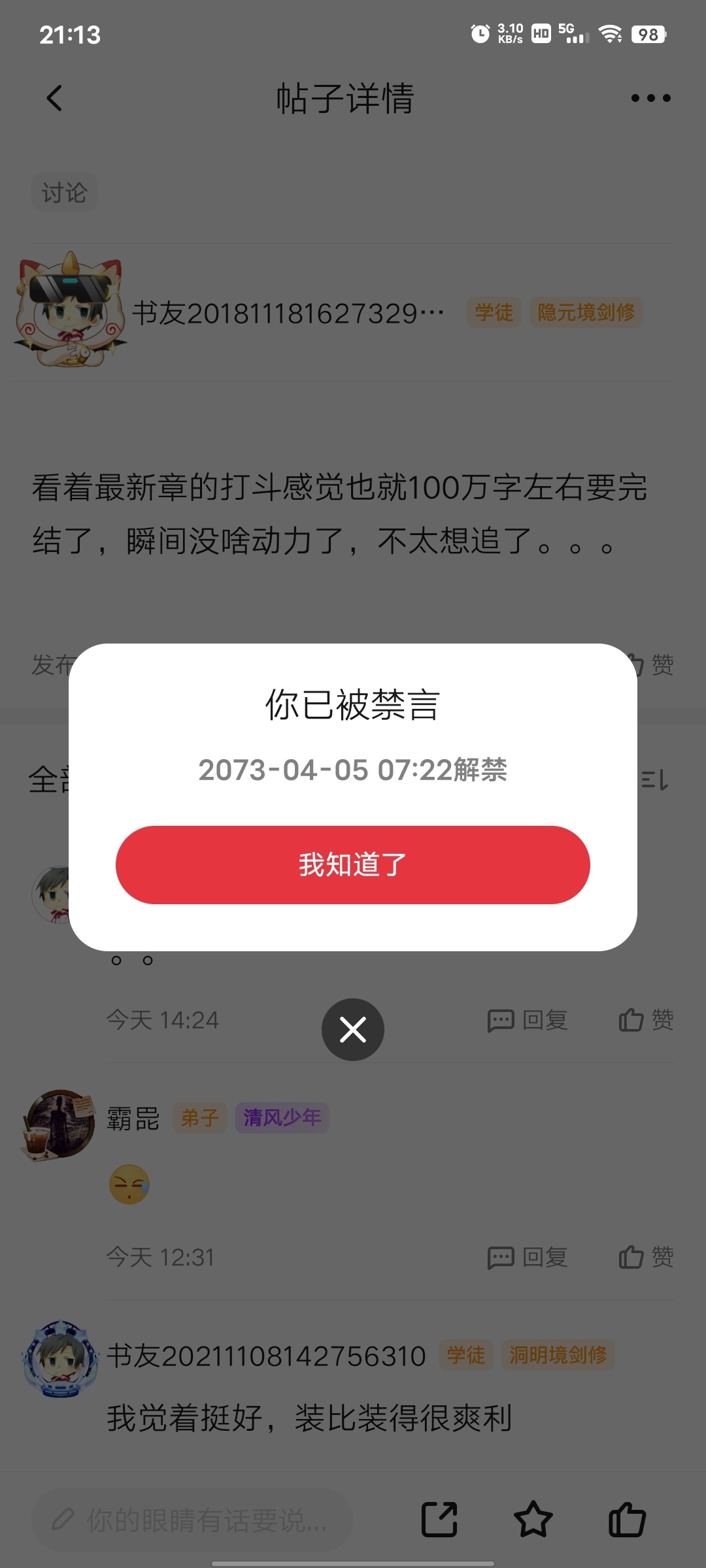Like the 今天 14:24 comment
Screen dimensions: 706x1568
pos(646,1020)
